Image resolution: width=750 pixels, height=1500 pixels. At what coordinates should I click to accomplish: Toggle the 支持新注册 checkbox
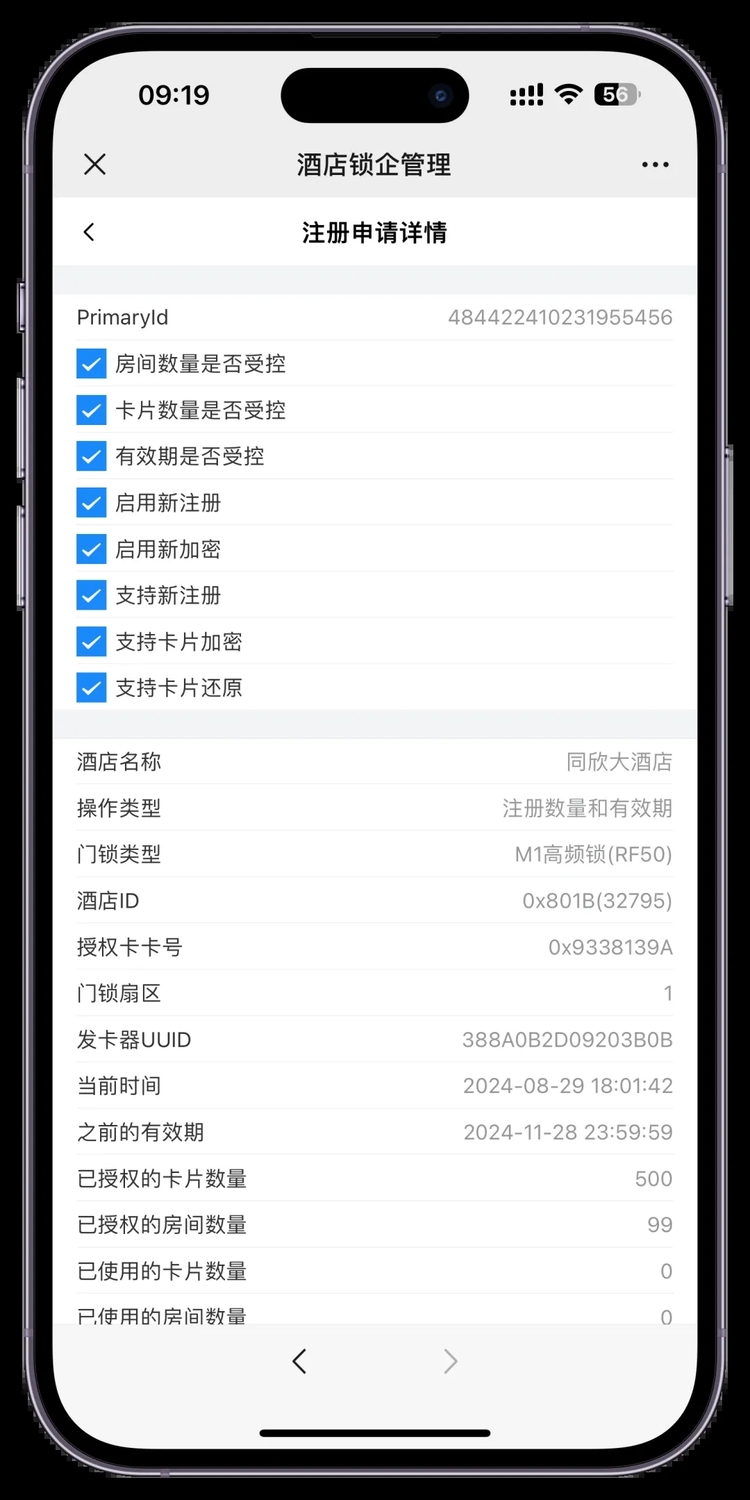pos(91,596)
